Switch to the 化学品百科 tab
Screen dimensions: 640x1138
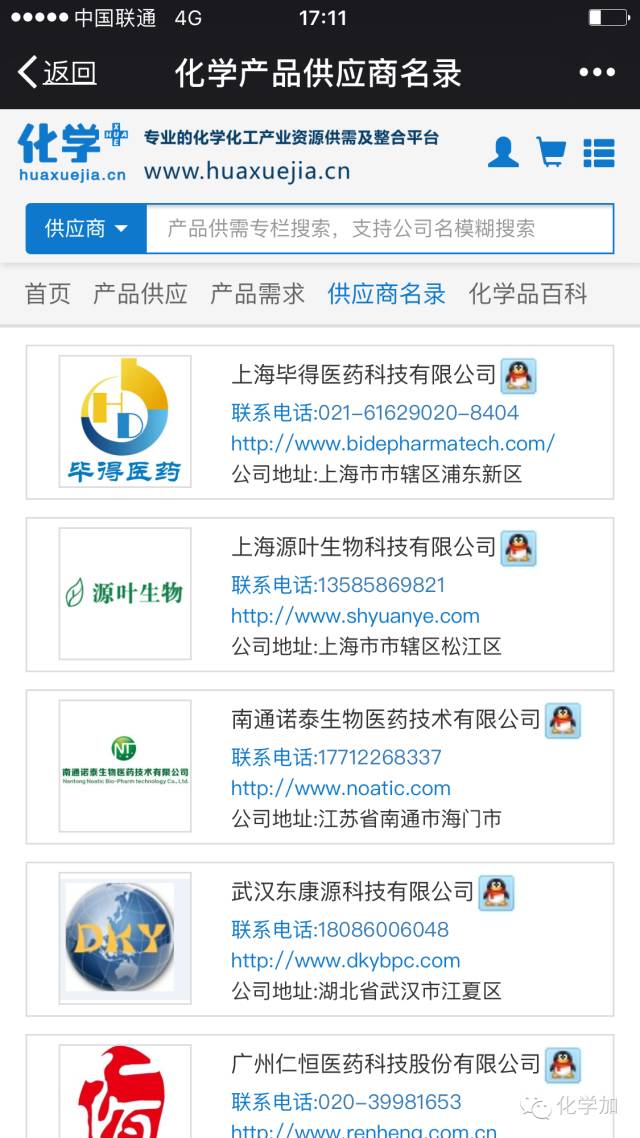pos(528,294)
